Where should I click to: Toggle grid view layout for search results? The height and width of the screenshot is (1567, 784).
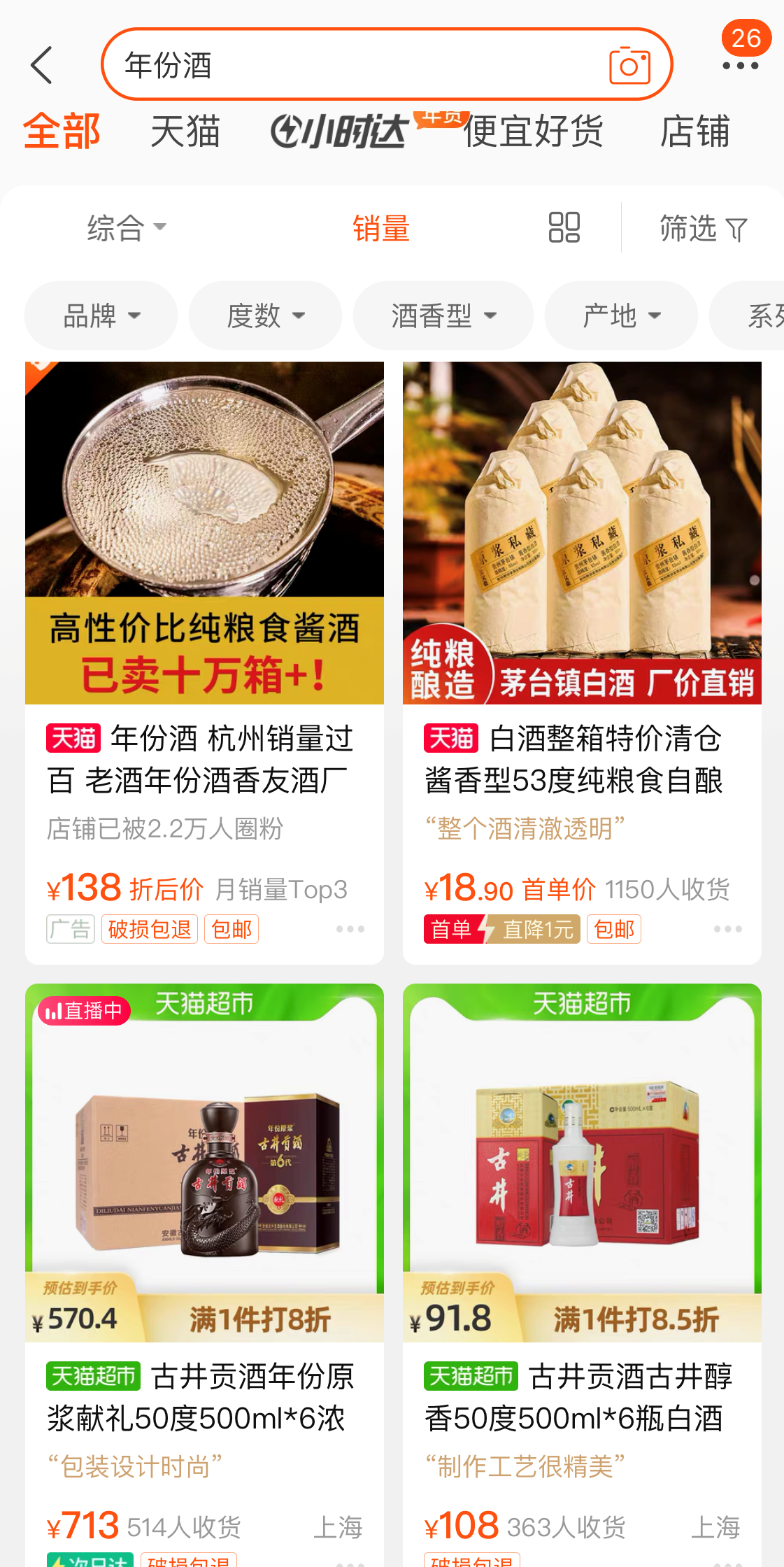pyautogui.click(x=565, y=227)
